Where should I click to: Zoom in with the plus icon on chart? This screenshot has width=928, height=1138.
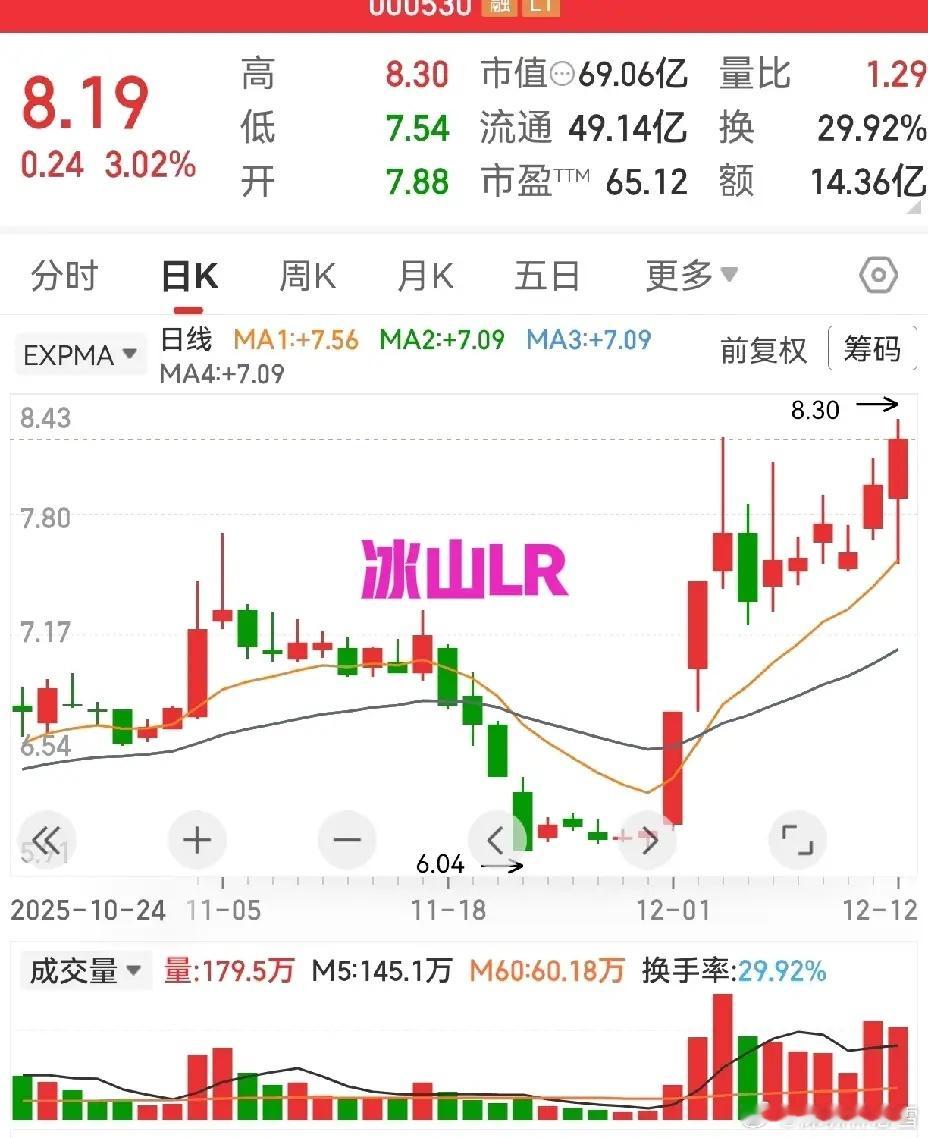196,840
